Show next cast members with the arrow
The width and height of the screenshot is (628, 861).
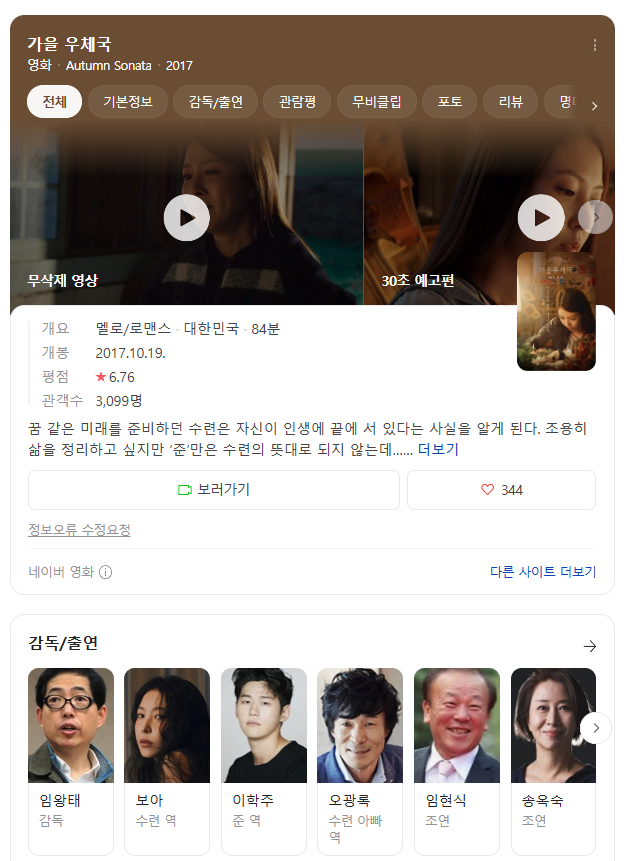click(x=595, y=727)
